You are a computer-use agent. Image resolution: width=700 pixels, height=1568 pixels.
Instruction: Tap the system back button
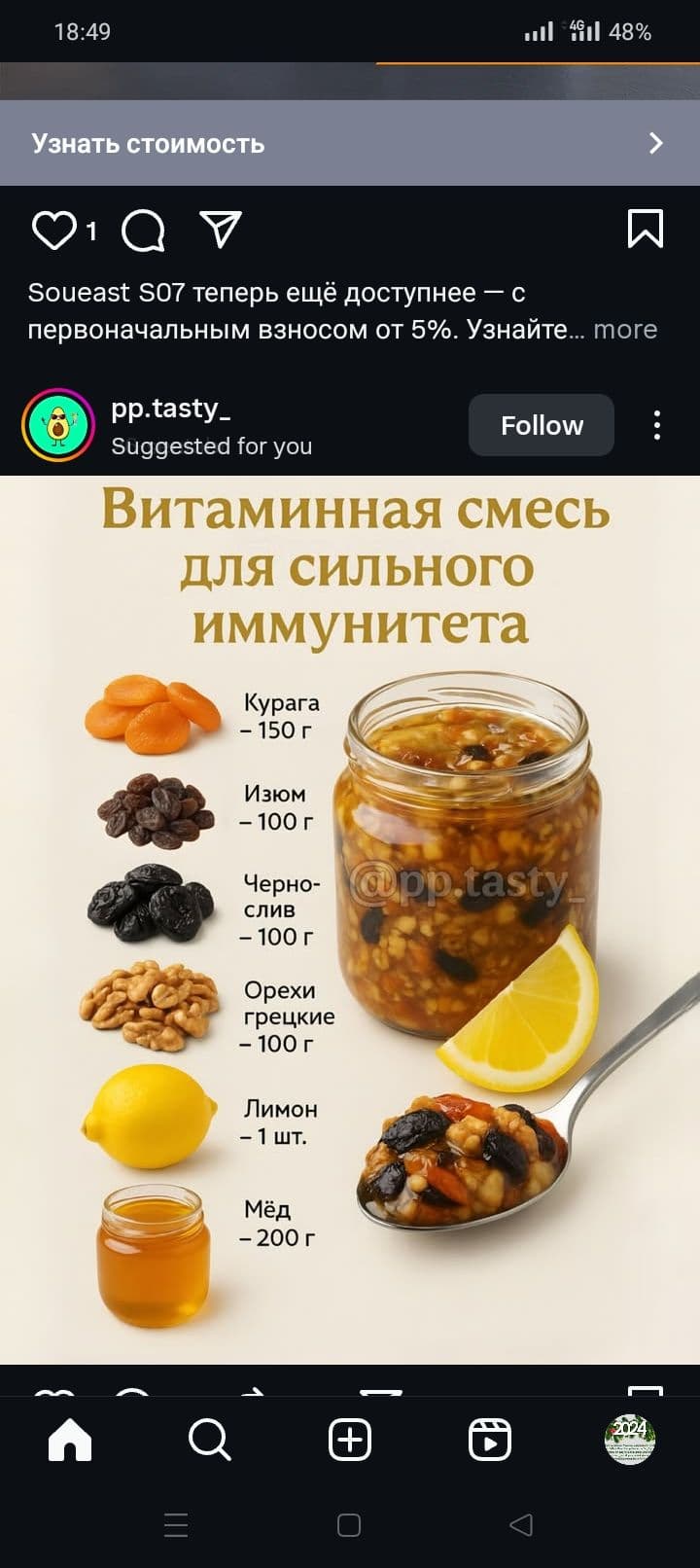[521, 1524]
